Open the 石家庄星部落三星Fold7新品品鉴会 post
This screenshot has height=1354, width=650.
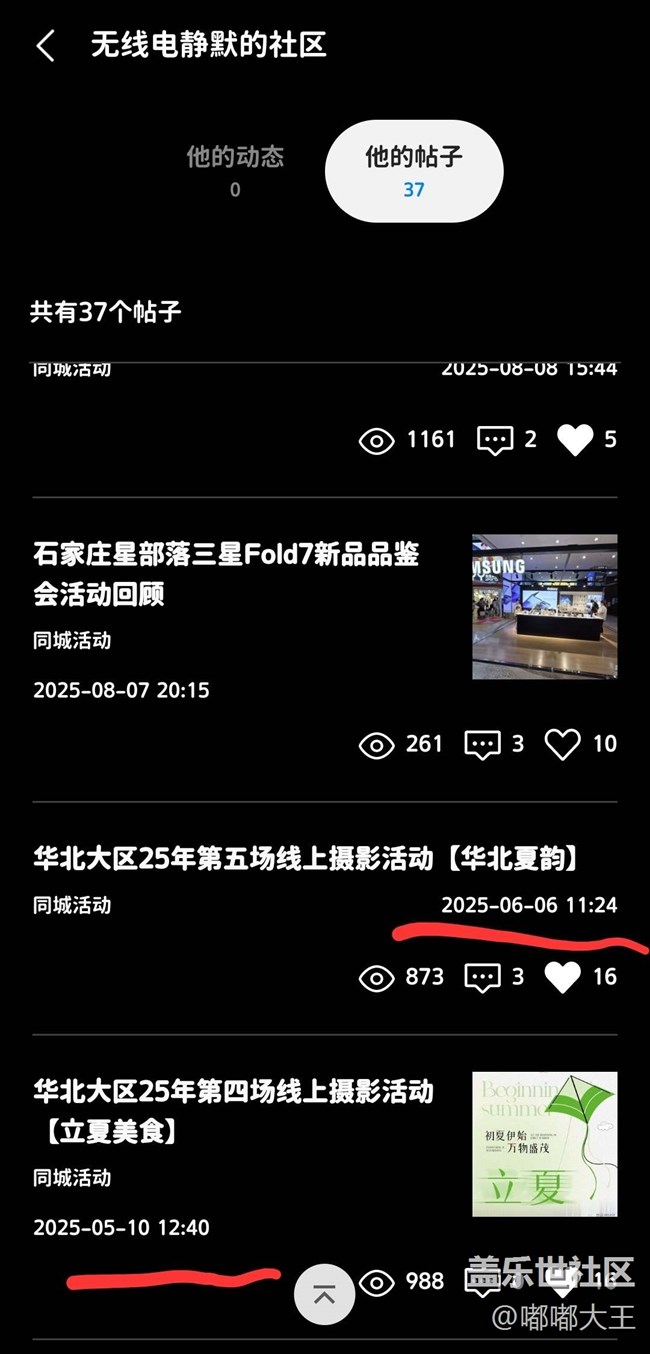226,574
